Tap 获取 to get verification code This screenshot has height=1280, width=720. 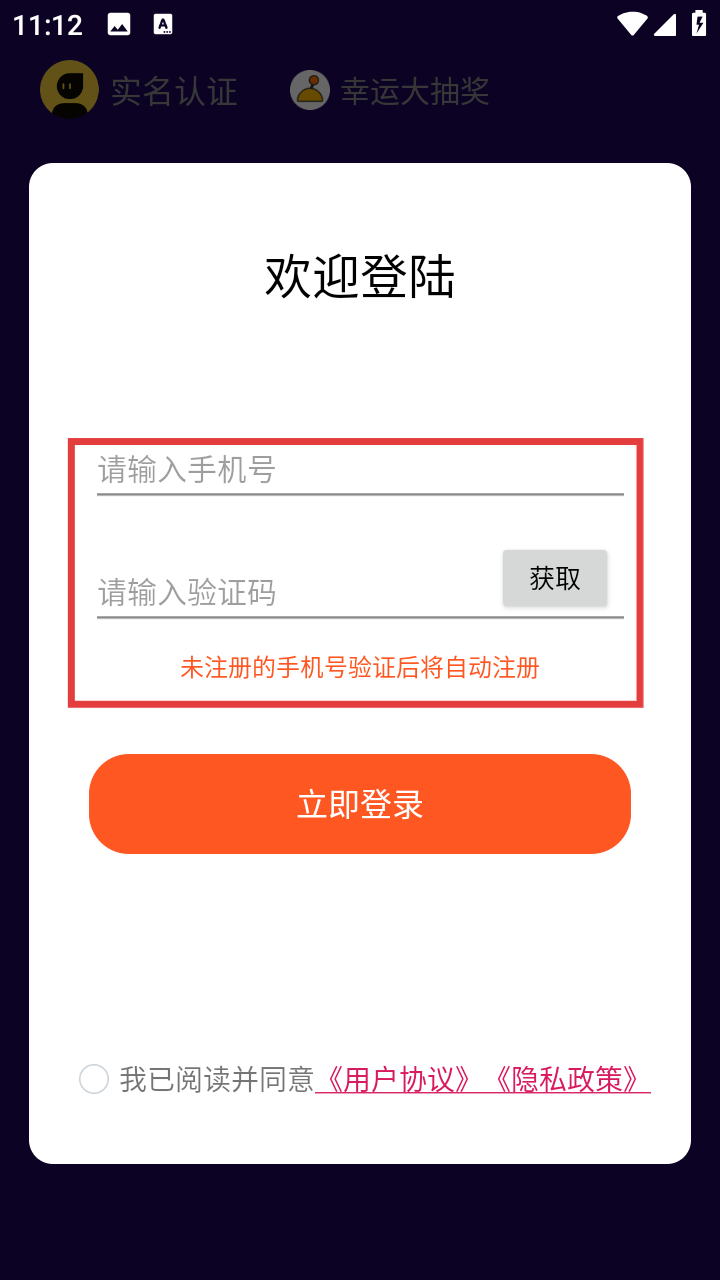click(x=555, y=578)
